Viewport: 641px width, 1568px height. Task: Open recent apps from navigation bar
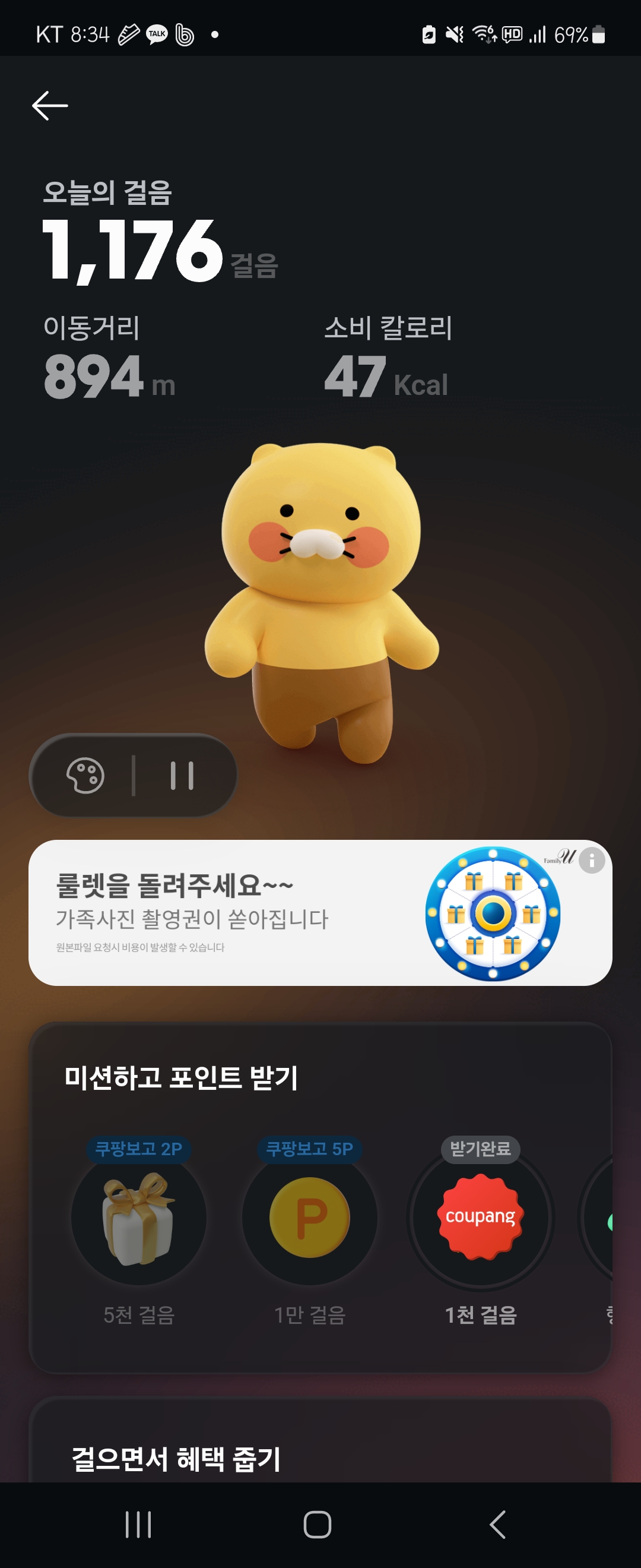[138, 1525]
